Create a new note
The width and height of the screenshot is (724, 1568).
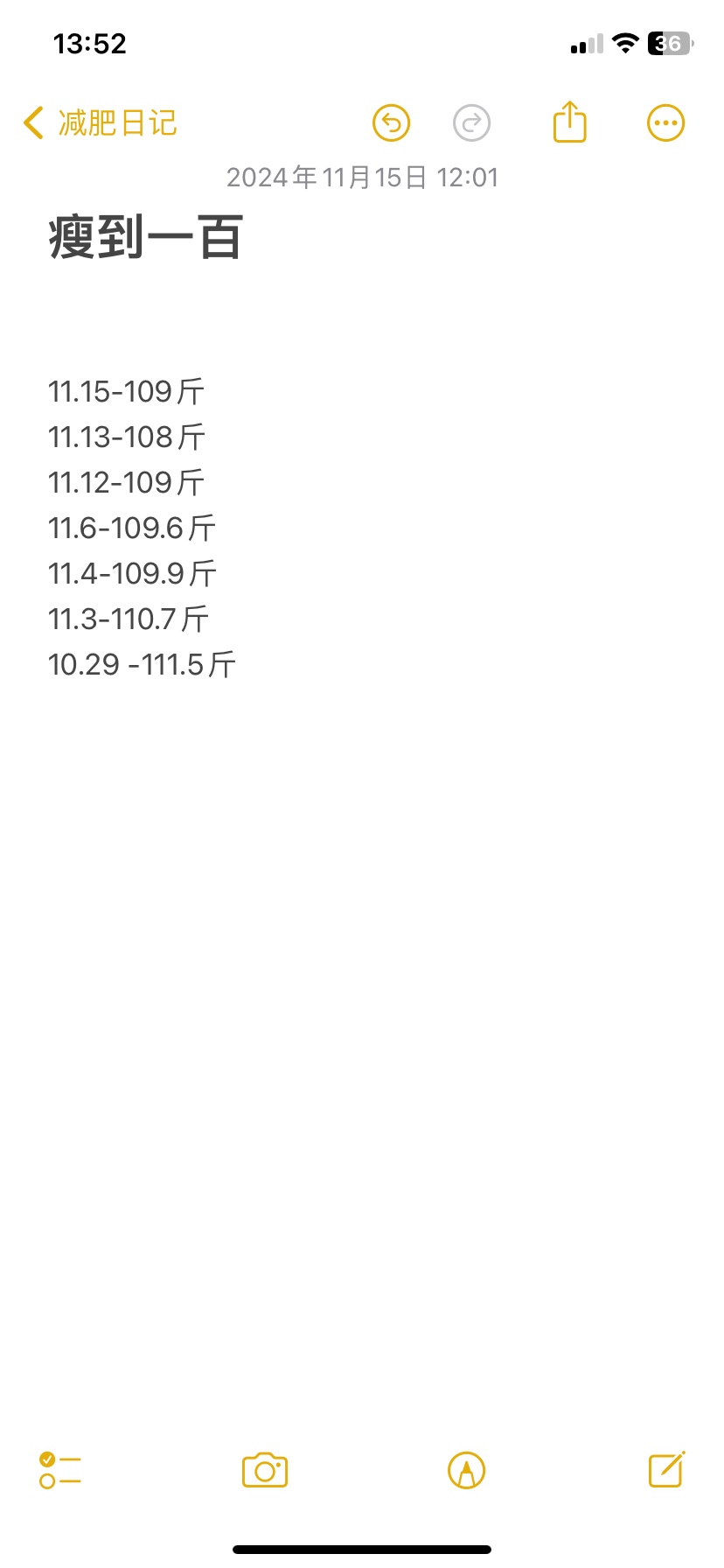[x=667, y=1469]
